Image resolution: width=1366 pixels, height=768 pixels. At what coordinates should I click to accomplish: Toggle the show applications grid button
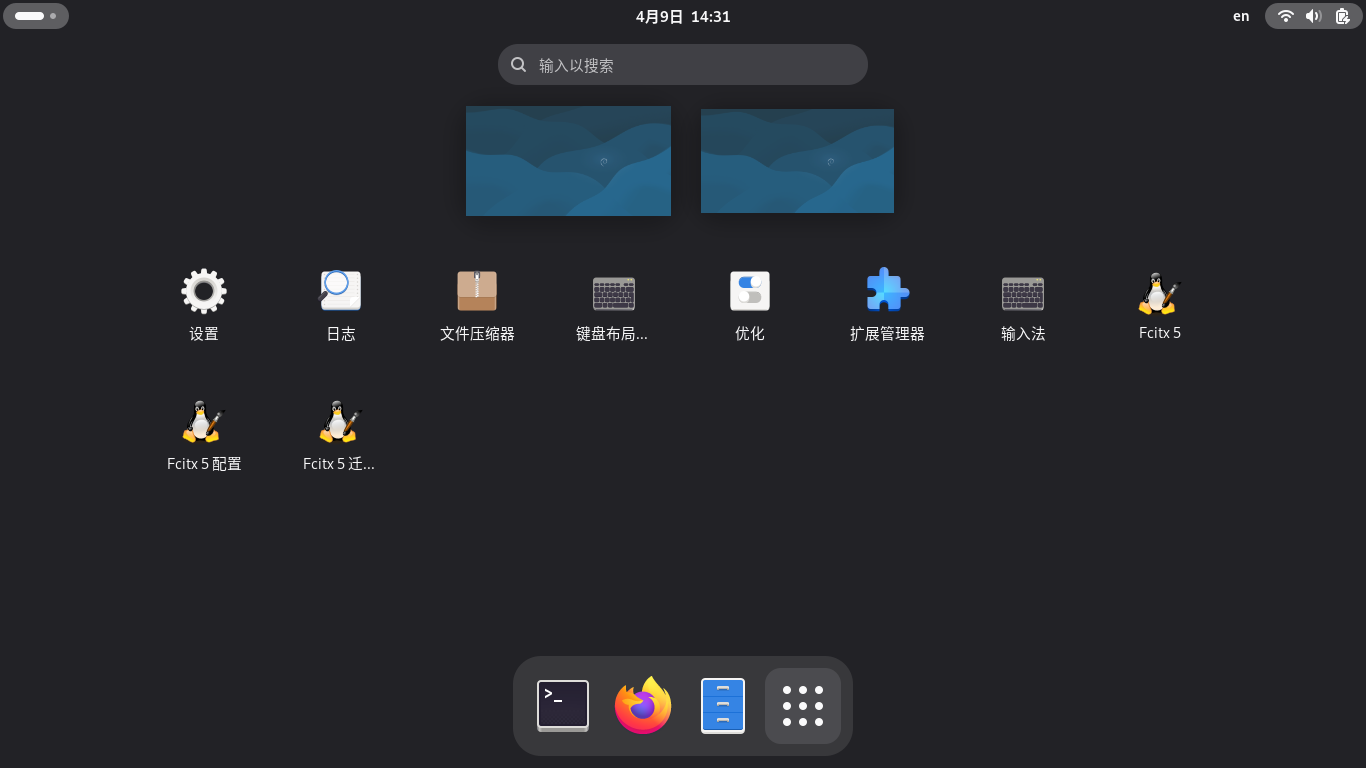803,706
